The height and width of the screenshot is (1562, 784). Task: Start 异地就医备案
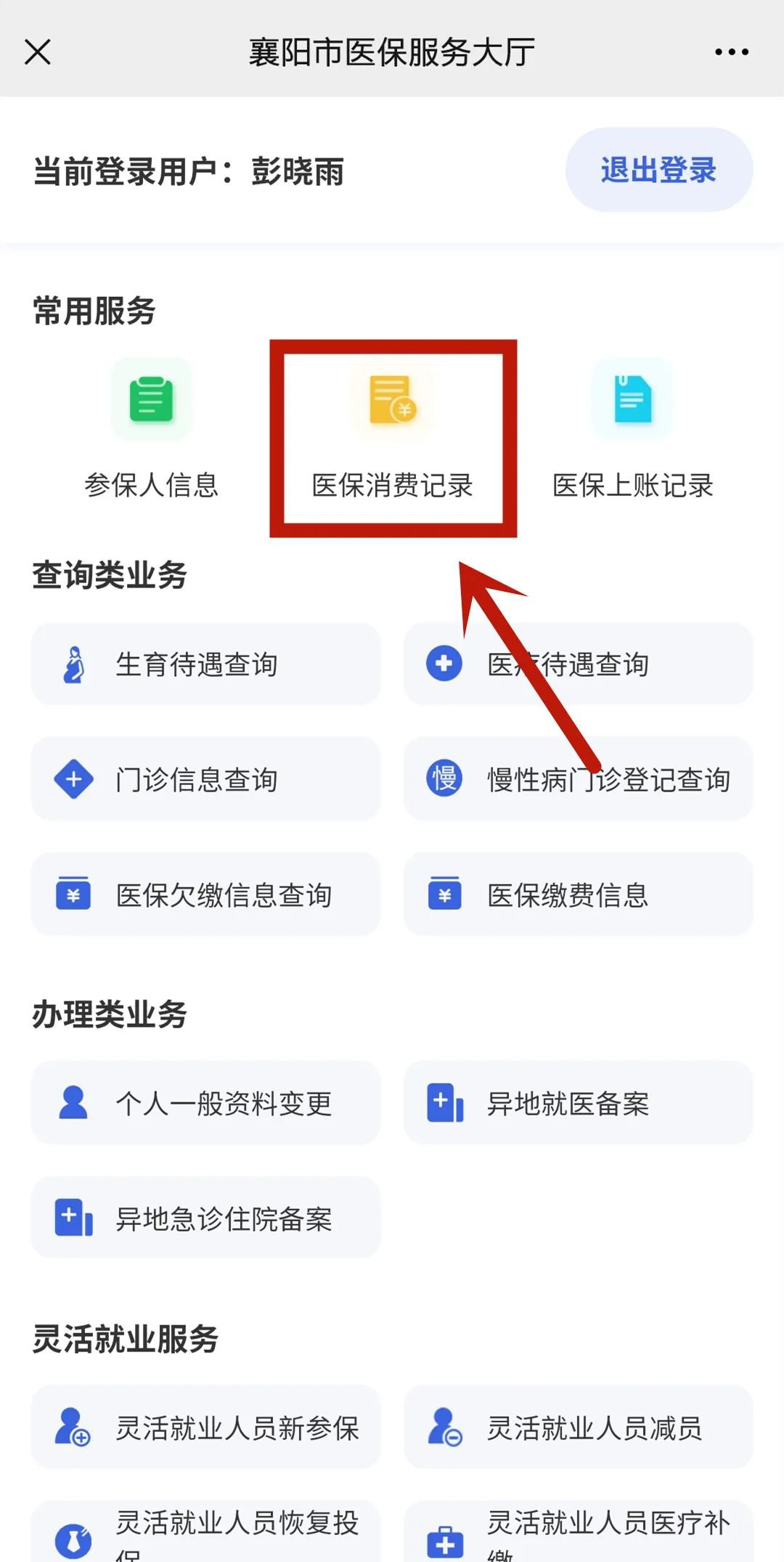[x=578, y=1103]
